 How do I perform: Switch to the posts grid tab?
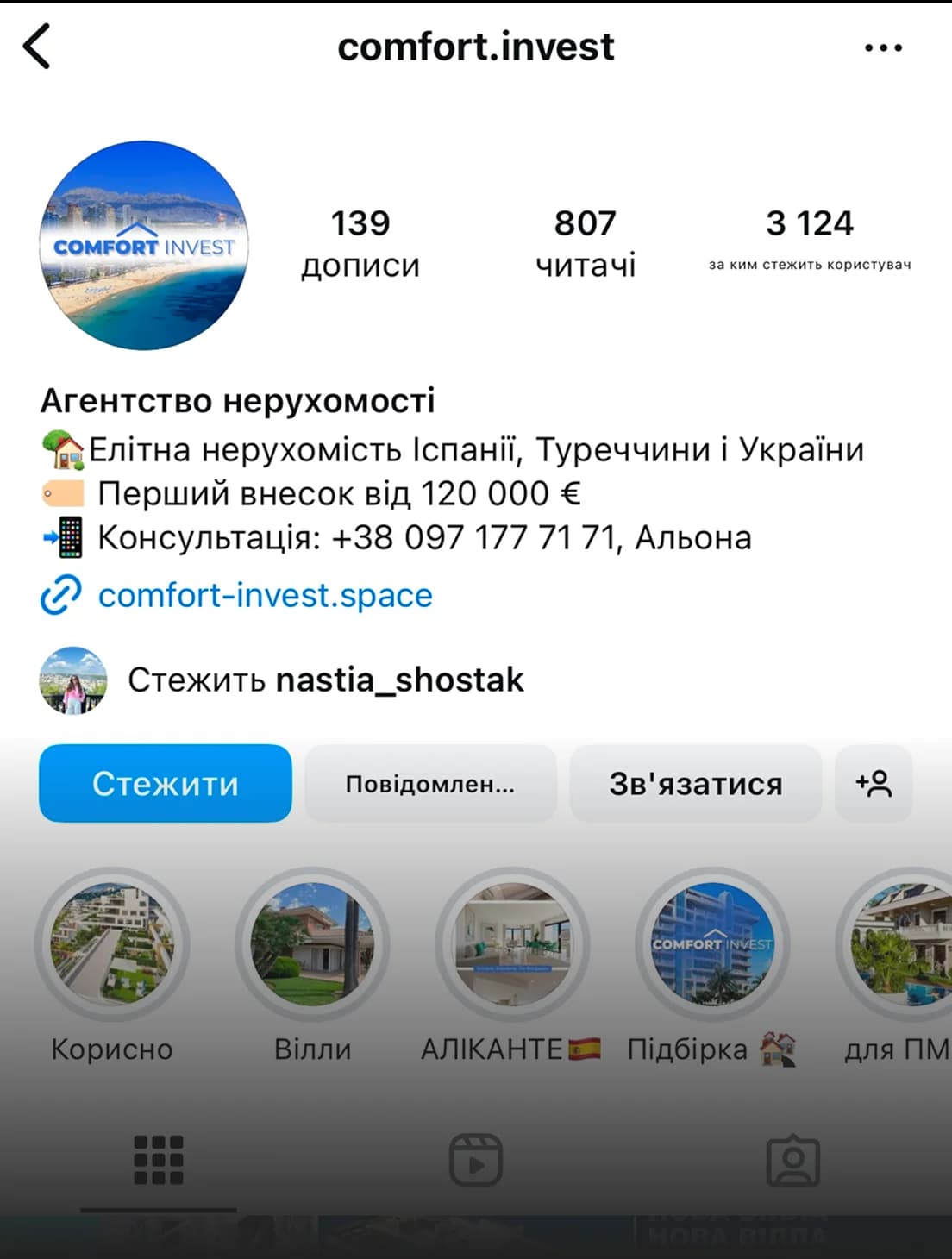(x=159, y=1160)
